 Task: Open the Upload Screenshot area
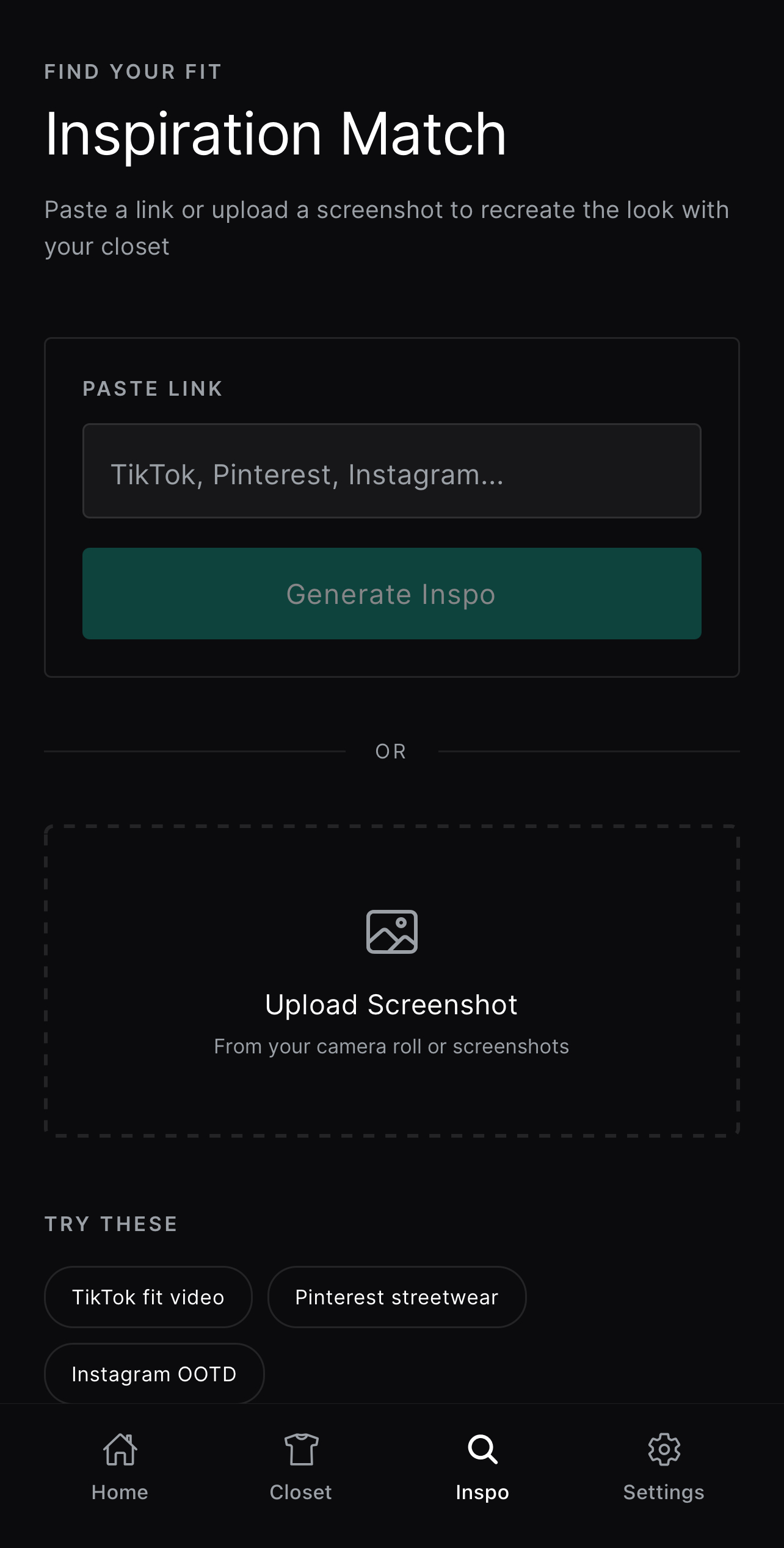[x=391, y=981]
